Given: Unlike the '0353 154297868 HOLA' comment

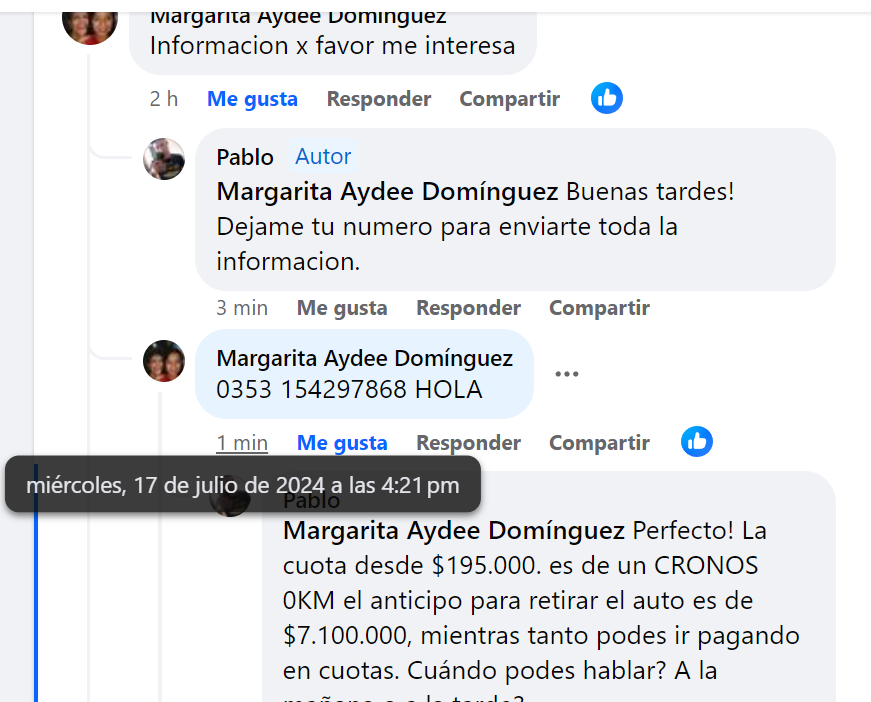Looking at the screenshot, I should pos(342,443).
